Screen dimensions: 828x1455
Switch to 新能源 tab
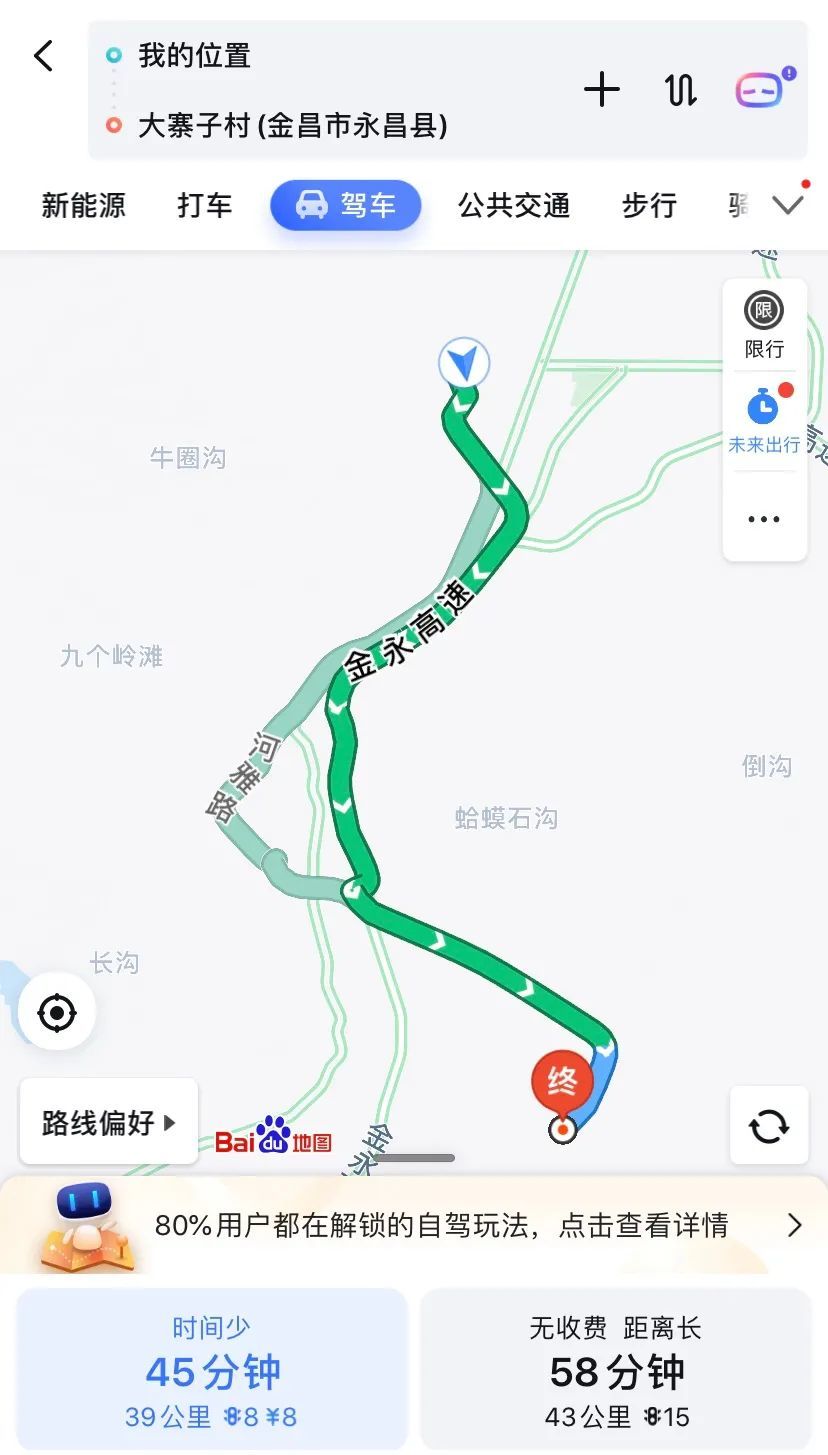coord(84,206)
